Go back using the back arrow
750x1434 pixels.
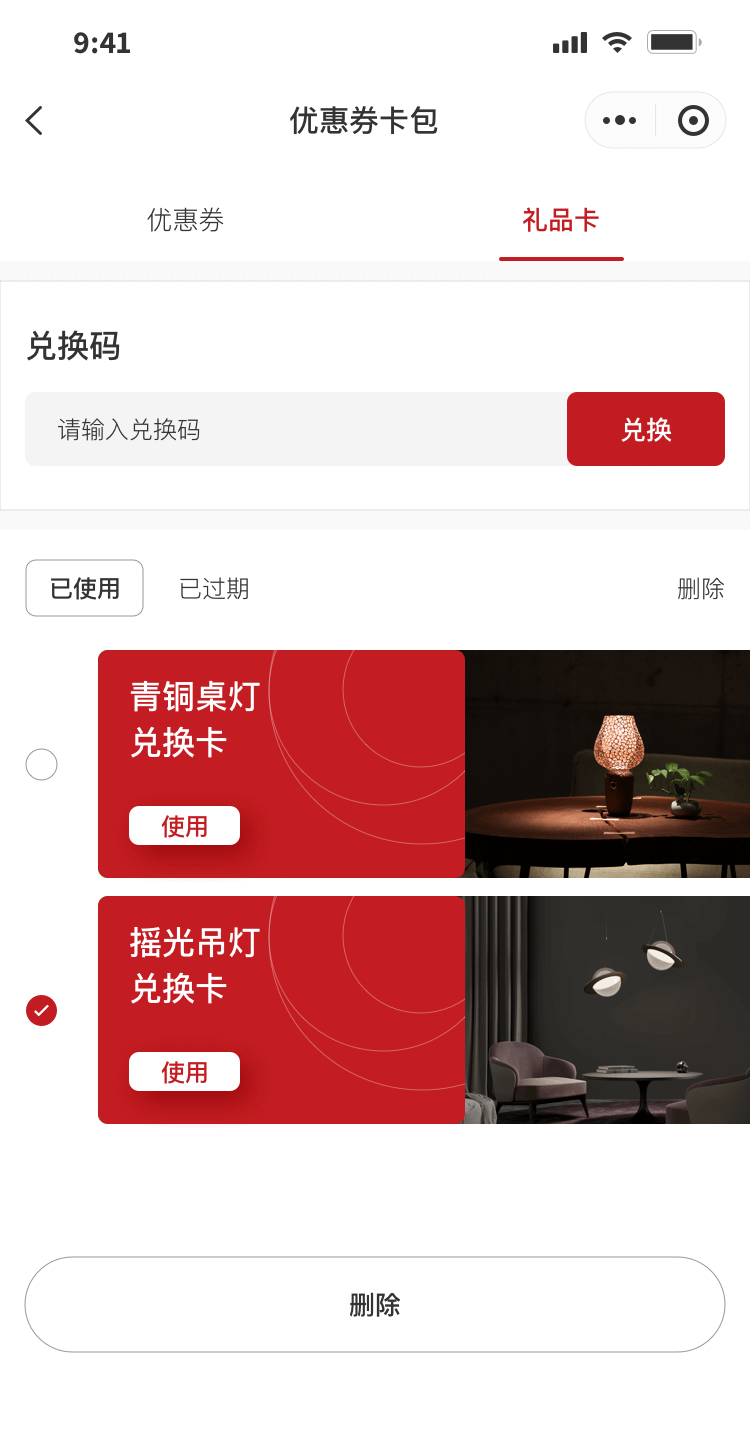(34, 121)
